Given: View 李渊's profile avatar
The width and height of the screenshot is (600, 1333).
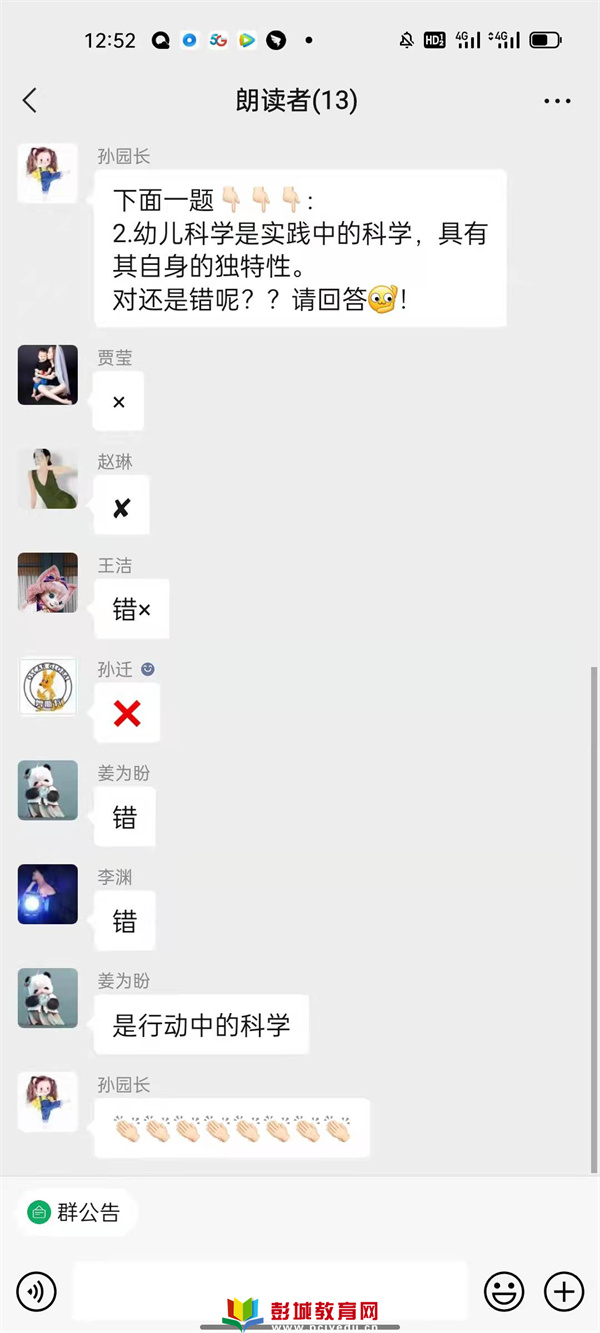Looking at the screenshot, I should (x=48, y=894).
